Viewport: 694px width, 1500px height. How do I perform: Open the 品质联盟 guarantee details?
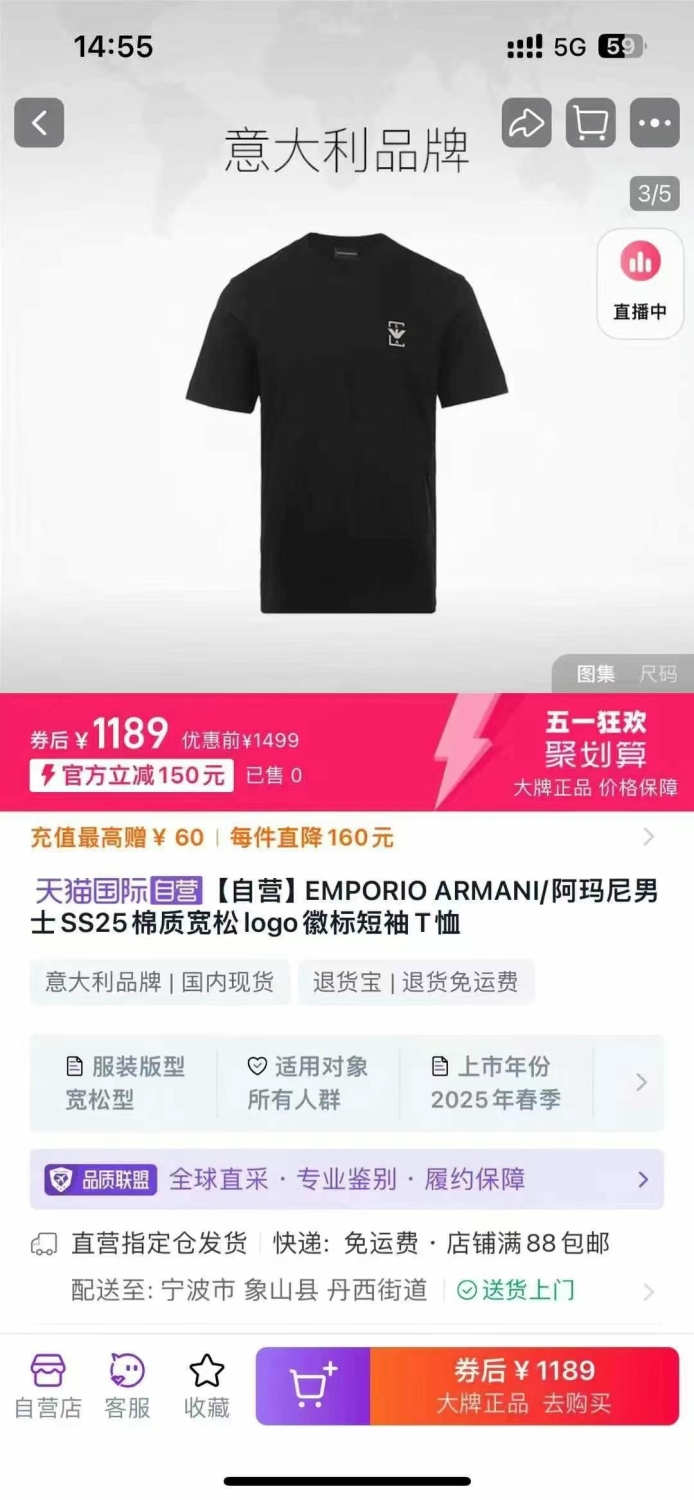347,1179
